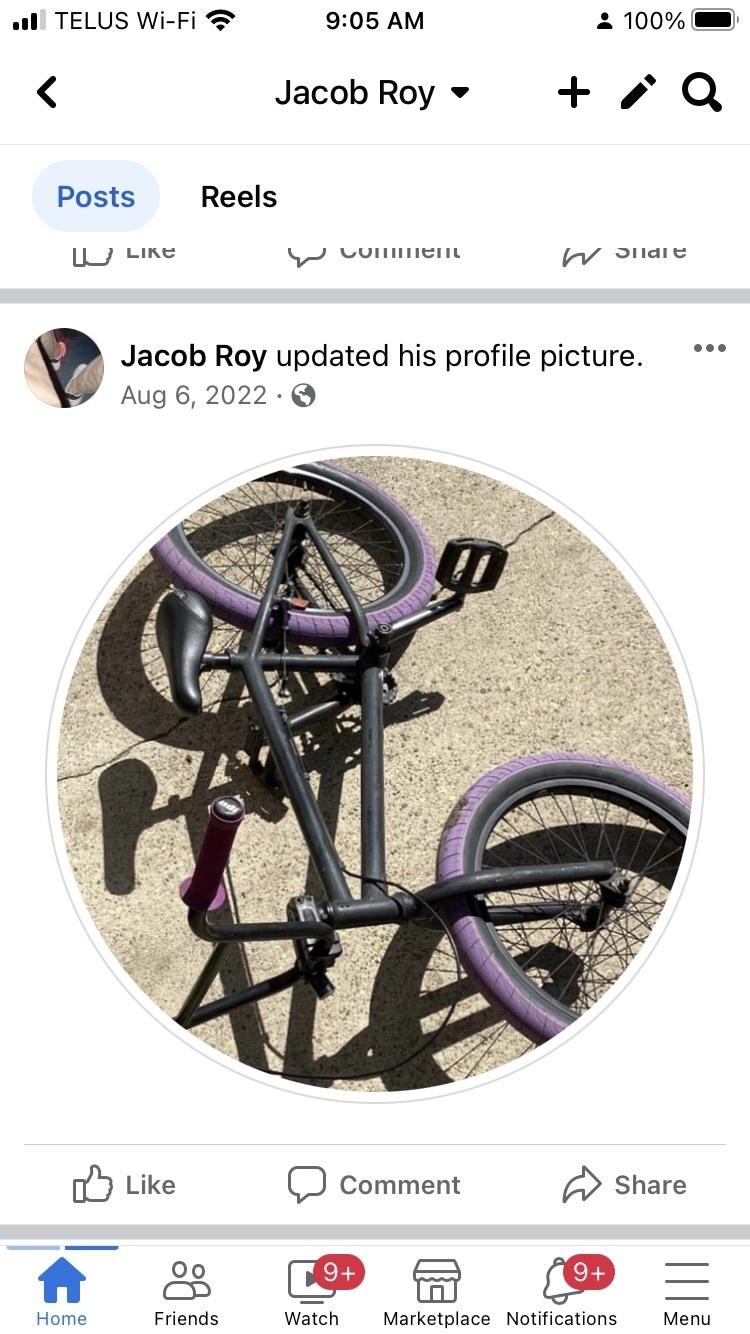750x1334 pixels.
Task: Share the profile picture update post
Action: pos(625,1185)
